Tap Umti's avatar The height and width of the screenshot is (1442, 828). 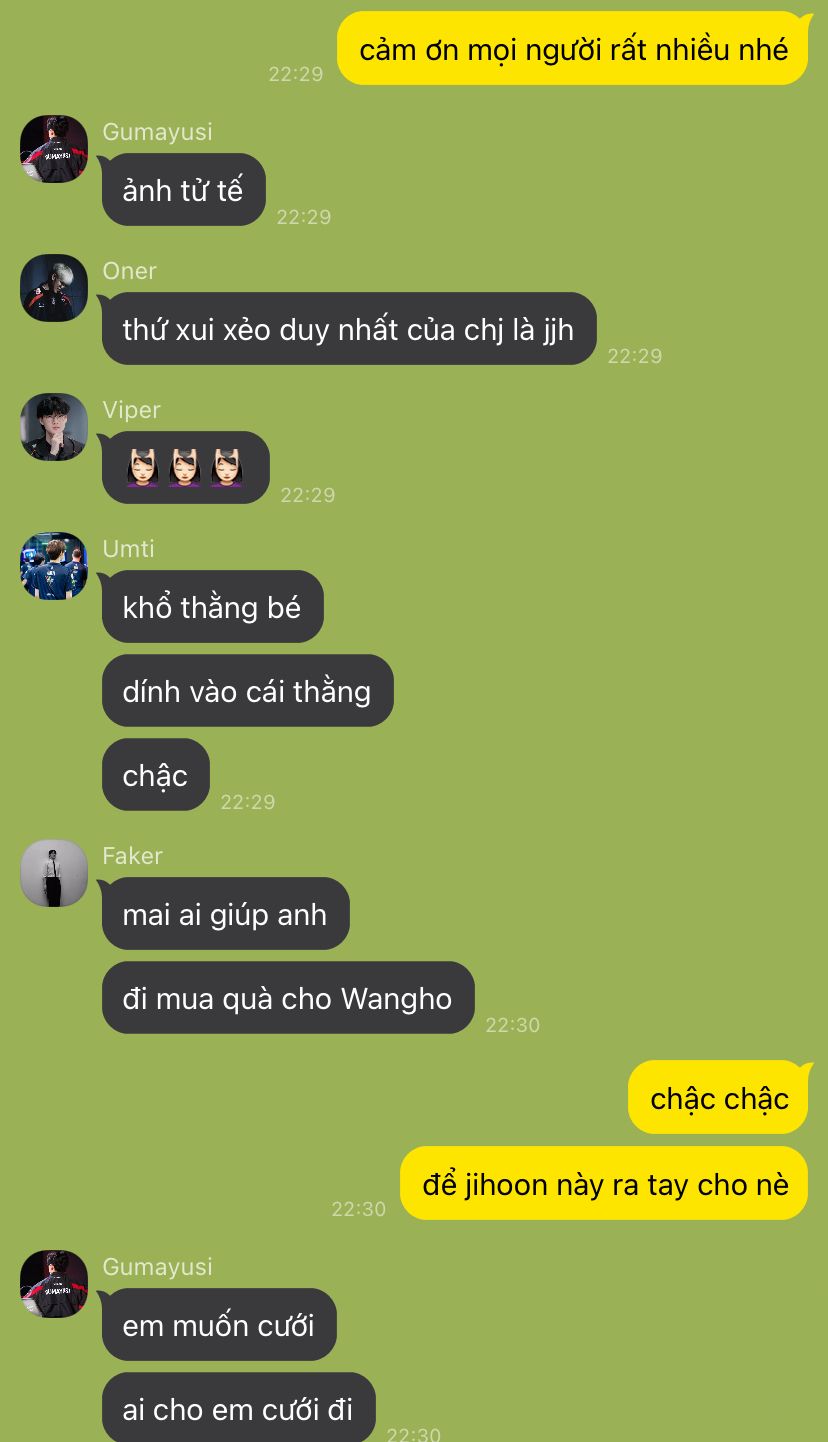click(x=54, y=566)
